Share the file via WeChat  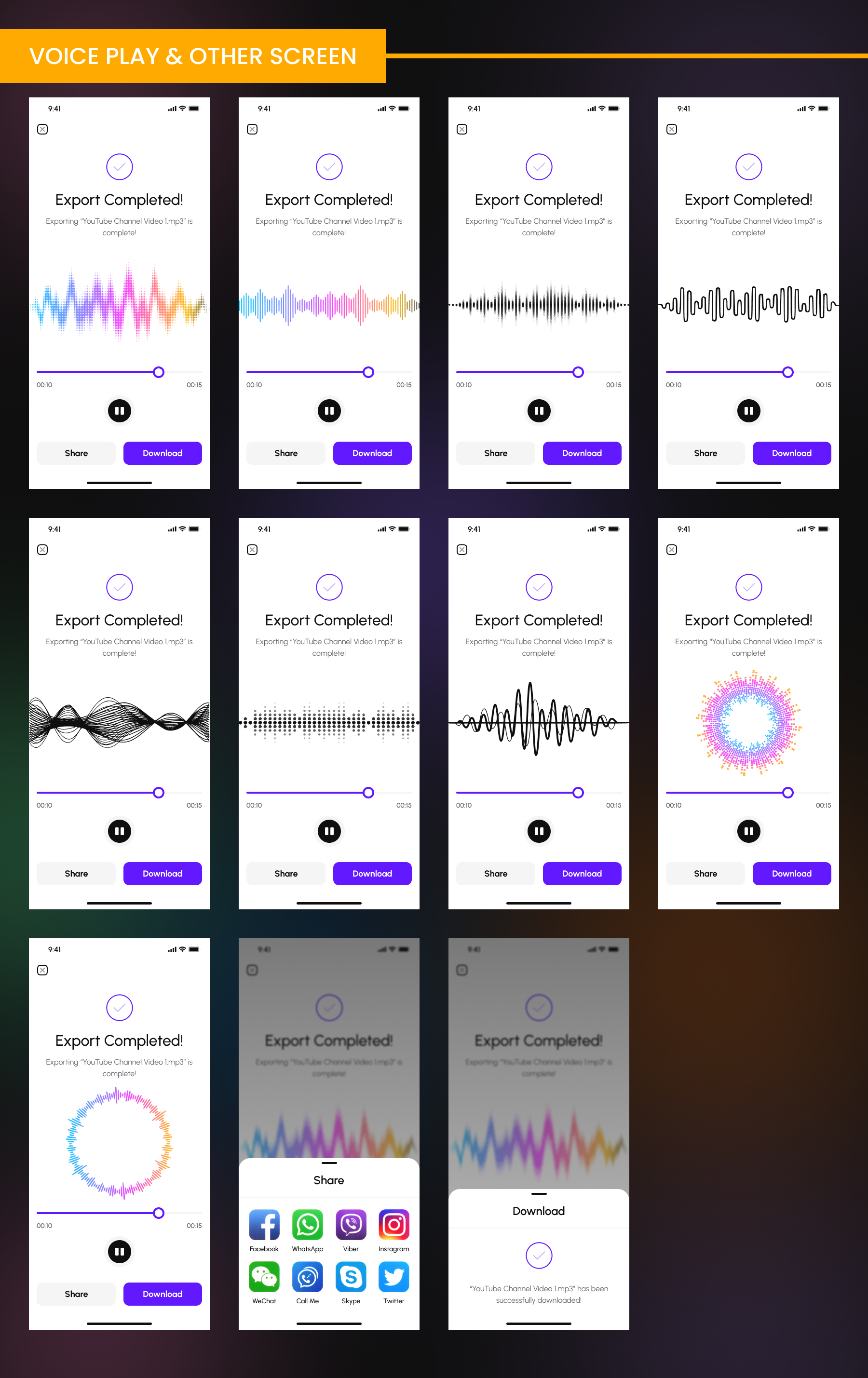point(264,1277)
